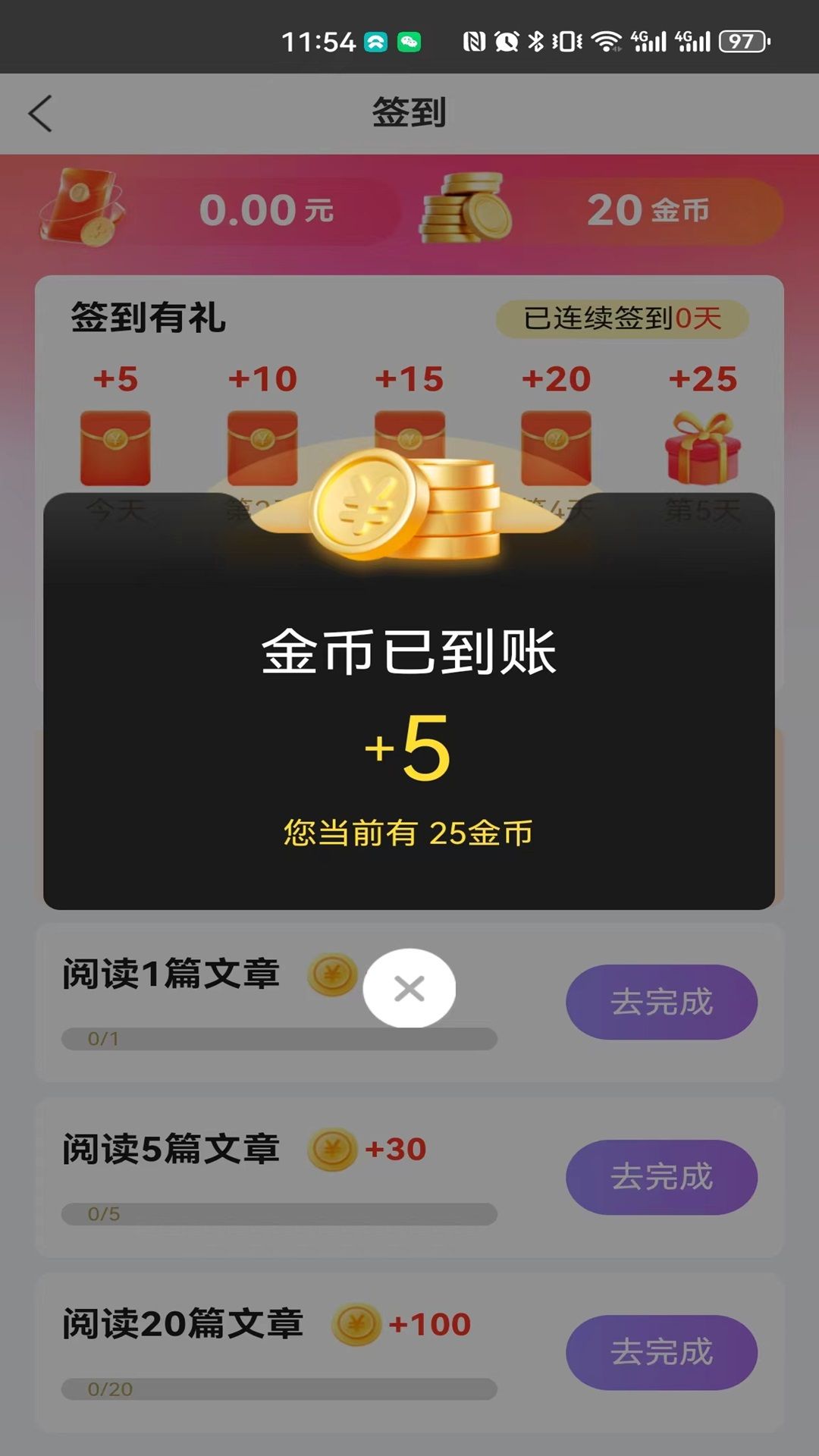Click 去完成 for reading 1 article
819x1456 pixels.
[662, 1002]
